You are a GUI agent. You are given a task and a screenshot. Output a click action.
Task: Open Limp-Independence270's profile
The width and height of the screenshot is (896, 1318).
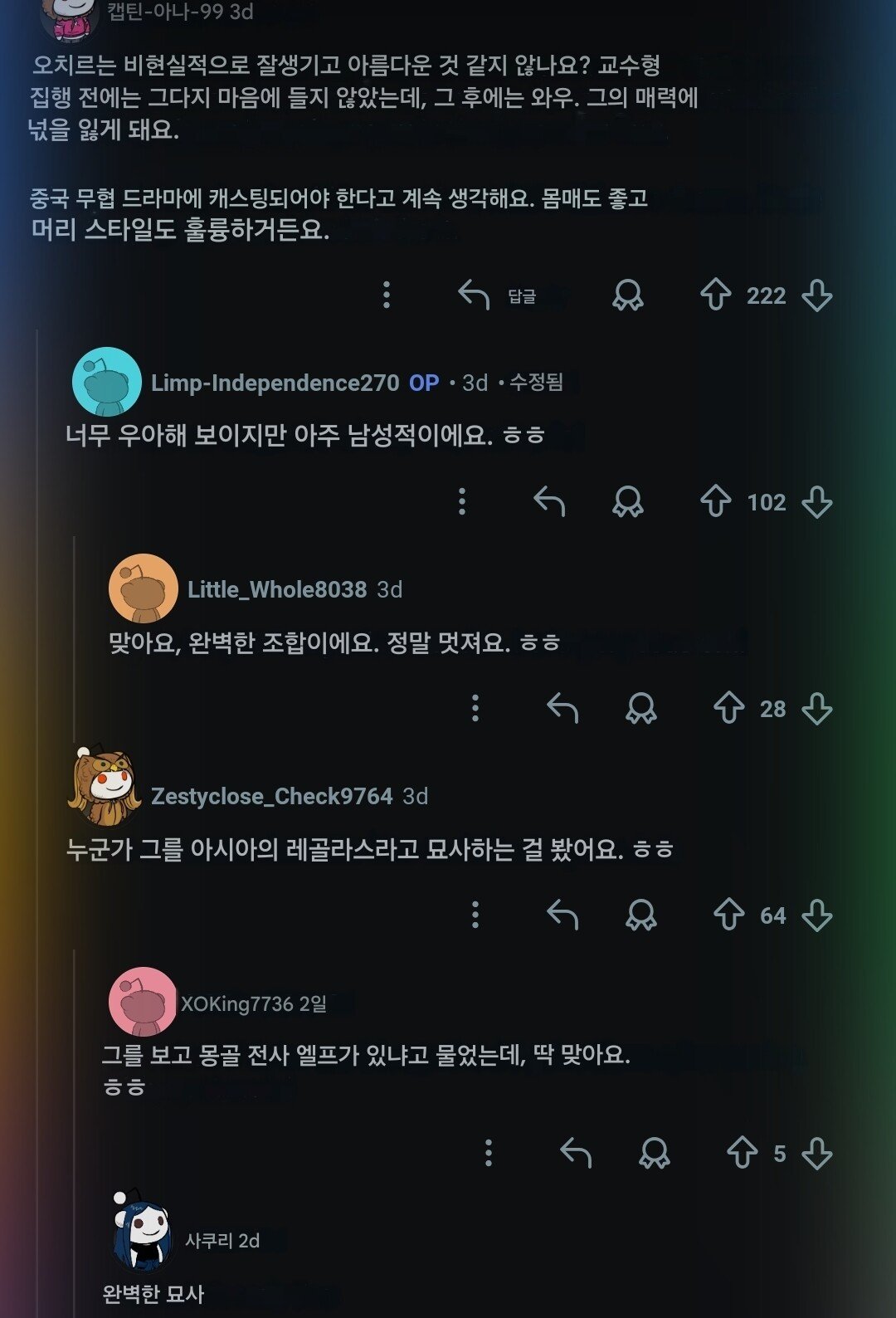coord(275,383)
